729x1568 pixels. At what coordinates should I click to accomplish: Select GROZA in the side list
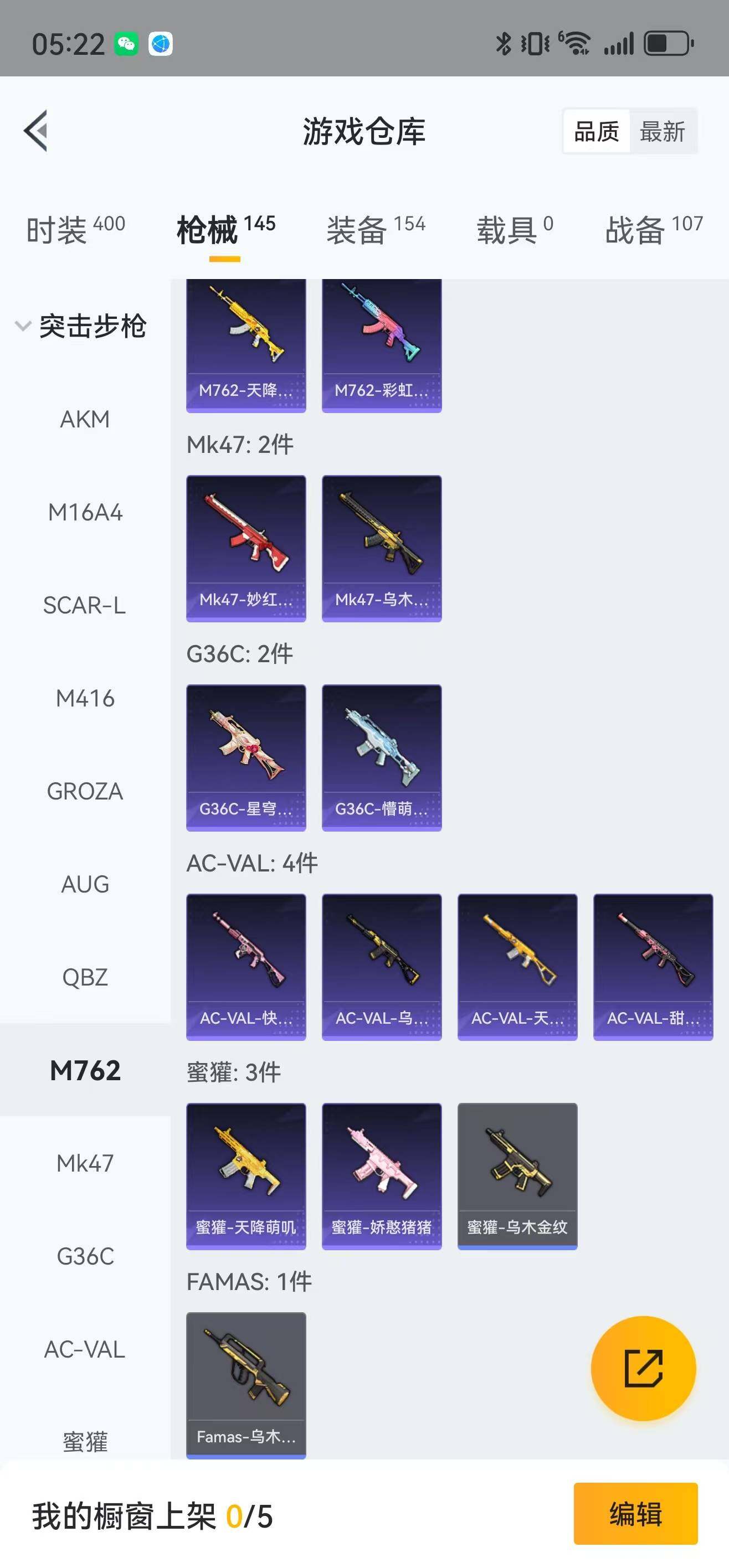tap(85, 791)
